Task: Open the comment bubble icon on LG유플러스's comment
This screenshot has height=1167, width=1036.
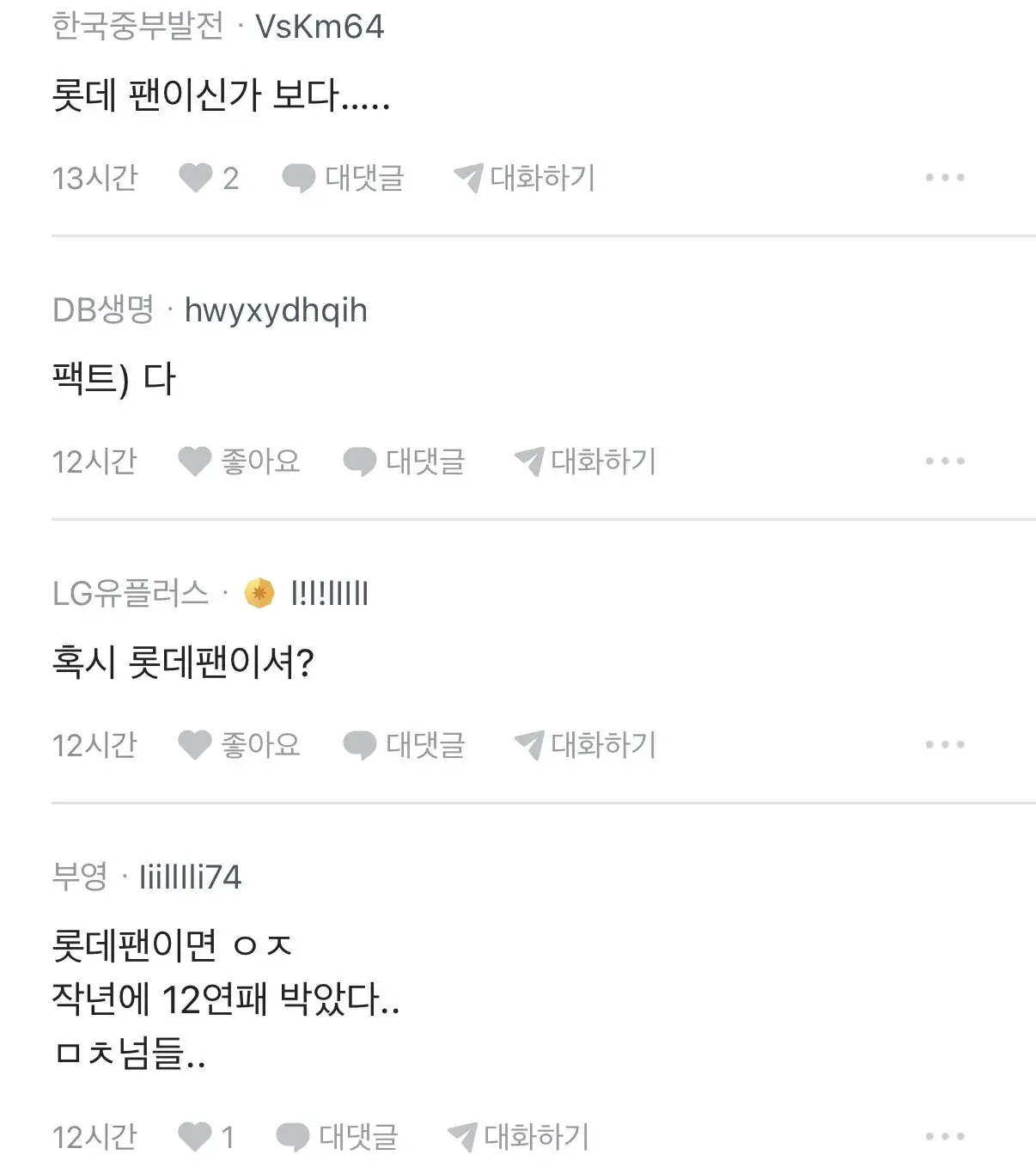Action: coord(362,746)
